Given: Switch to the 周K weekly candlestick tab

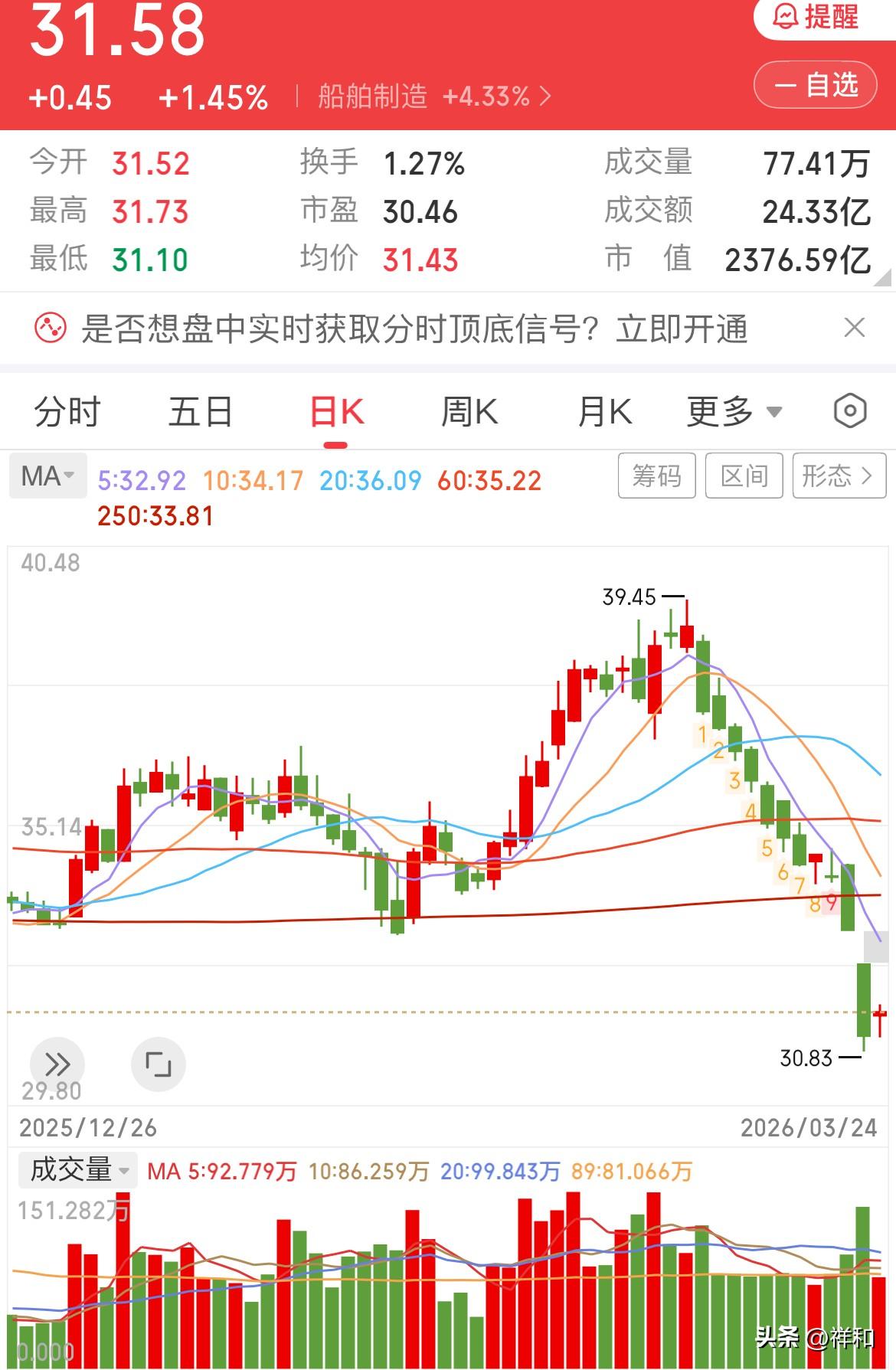Looking at the screenshot, I should coord(469,411).
